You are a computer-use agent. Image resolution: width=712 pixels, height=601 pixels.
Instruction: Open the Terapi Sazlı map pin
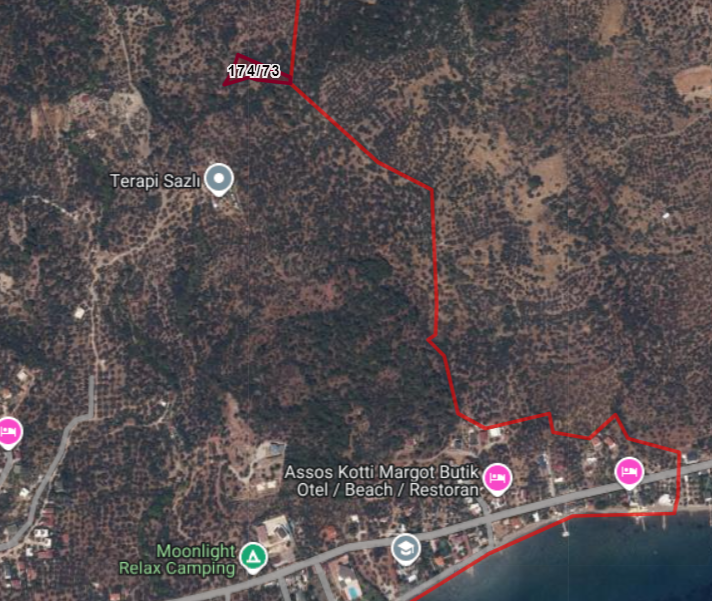[219, 180]
